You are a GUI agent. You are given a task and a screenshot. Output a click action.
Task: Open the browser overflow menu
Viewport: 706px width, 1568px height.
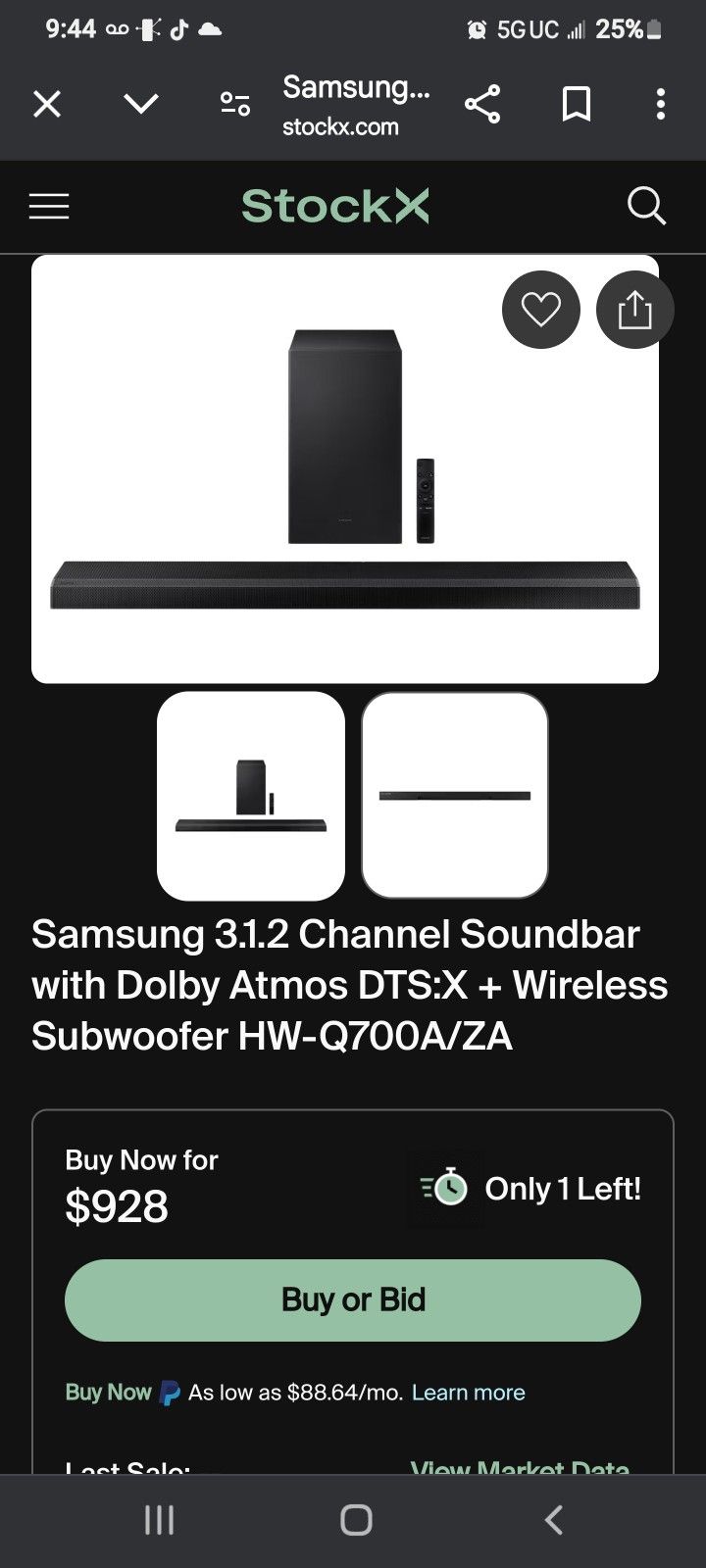click(x=660, y=104)
